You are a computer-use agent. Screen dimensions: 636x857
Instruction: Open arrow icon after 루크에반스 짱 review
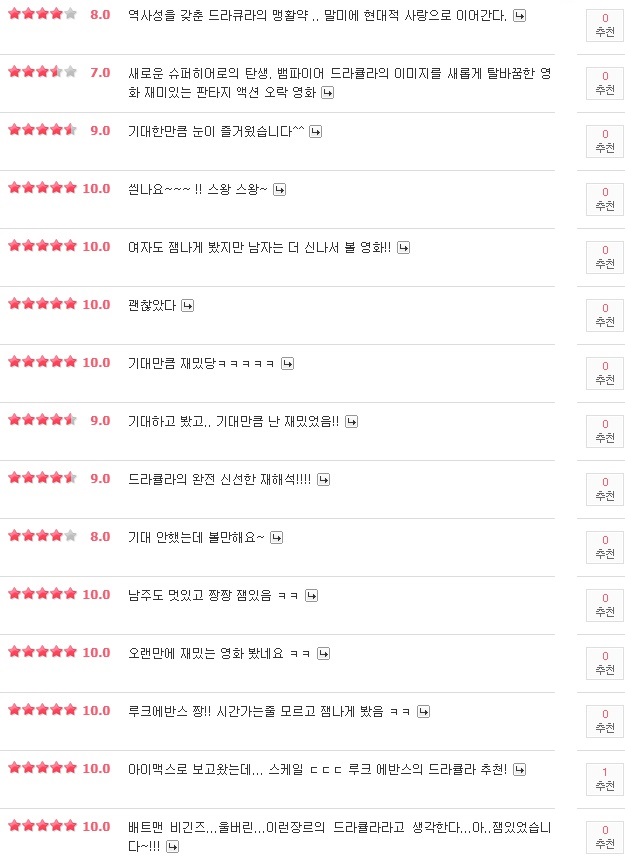point(423,712)
